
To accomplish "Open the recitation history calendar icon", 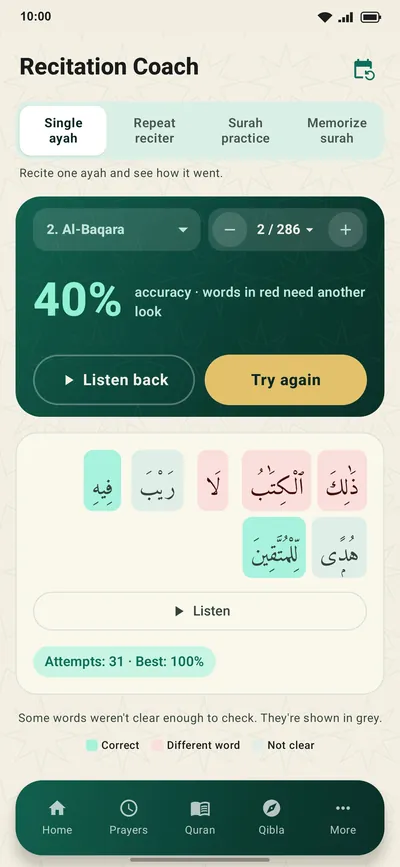I will click(x=364, y=69).
